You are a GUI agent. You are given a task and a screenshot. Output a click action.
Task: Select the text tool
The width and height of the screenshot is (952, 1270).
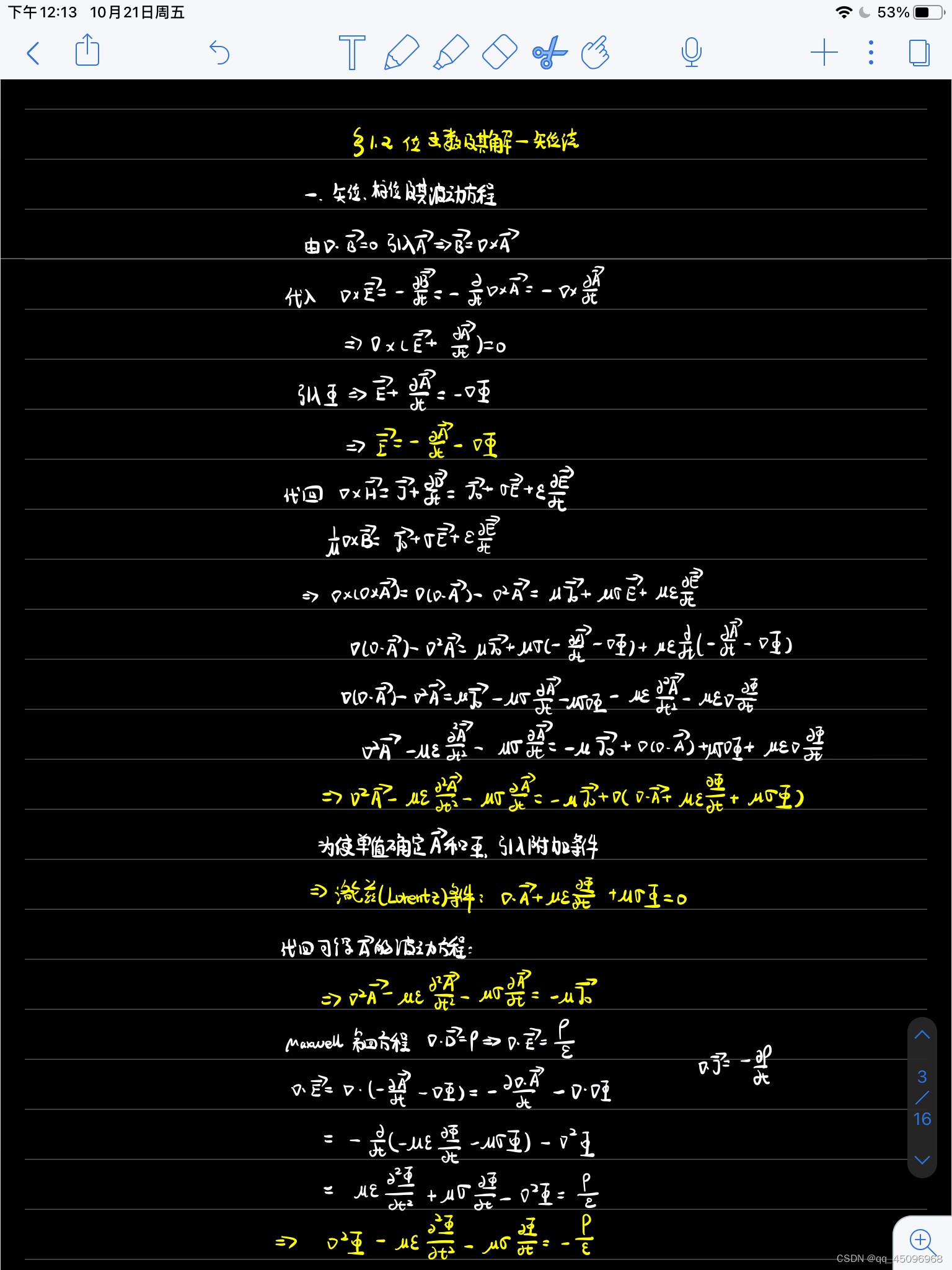tap(352, 52)
